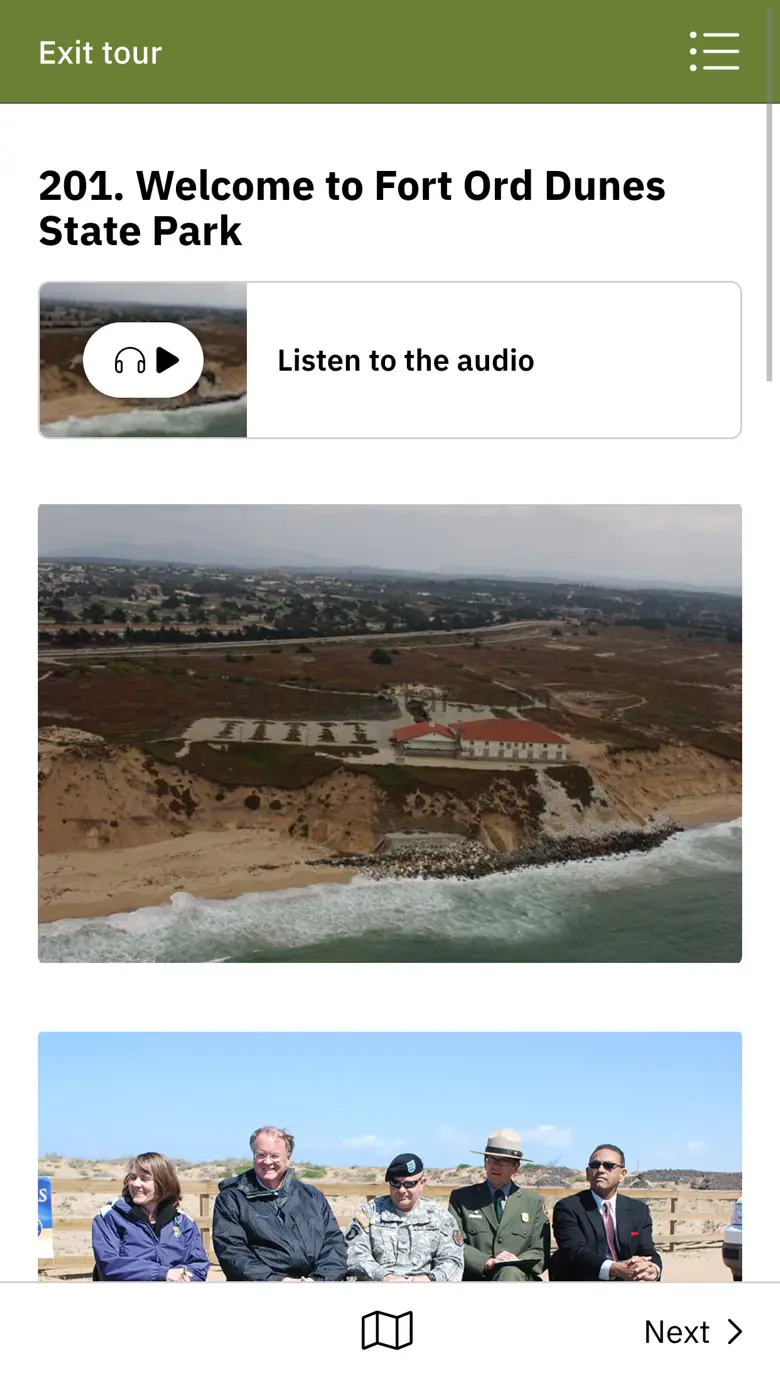Open the tour stops list menu

714,51
